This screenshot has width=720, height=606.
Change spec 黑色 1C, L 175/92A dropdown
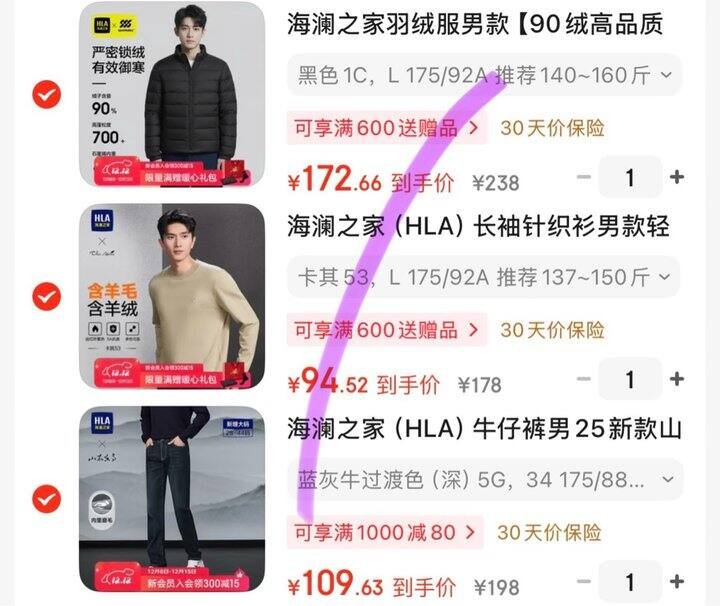coord(484,75)
